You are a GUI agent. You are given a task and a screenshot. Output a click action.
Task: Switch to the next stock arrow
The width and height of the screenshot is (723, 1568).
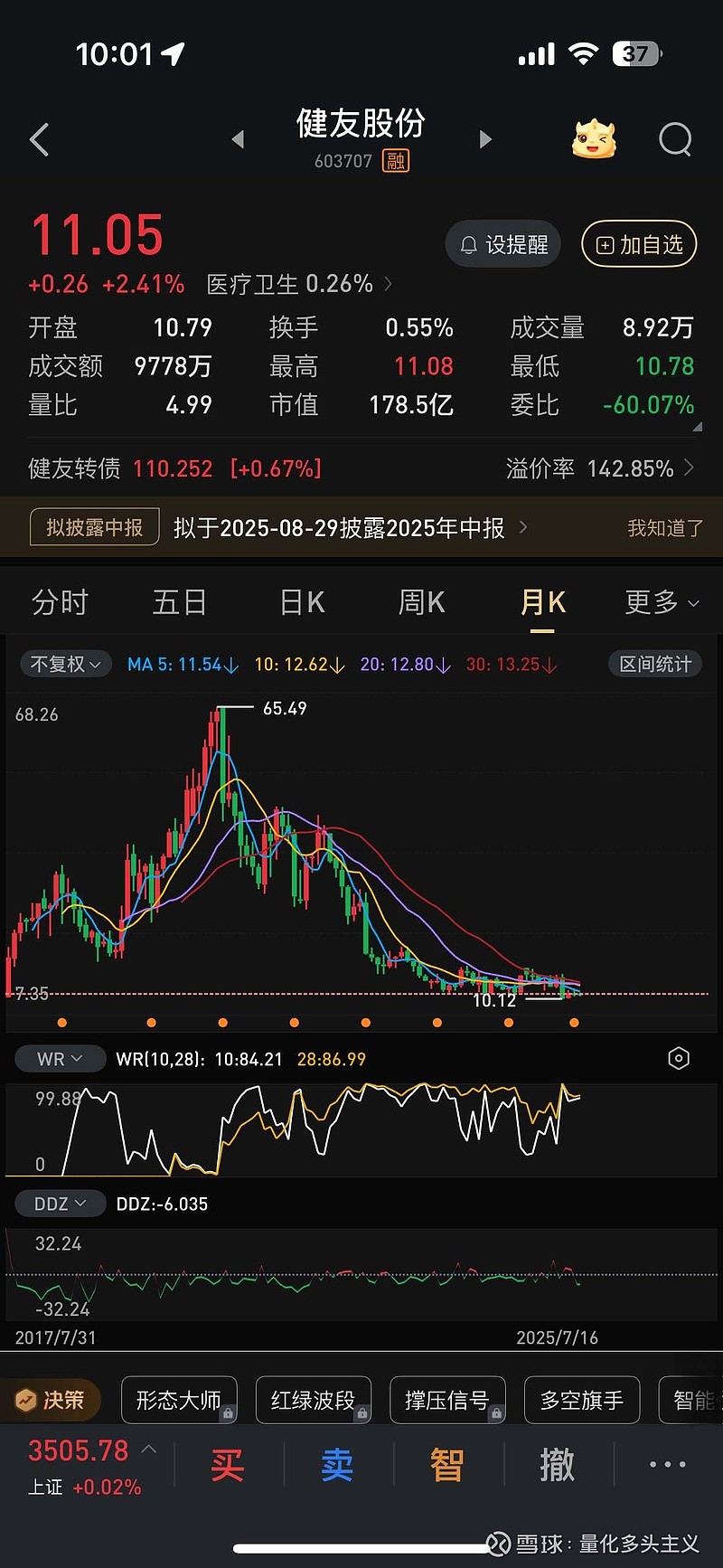click(x=485, y=139)
